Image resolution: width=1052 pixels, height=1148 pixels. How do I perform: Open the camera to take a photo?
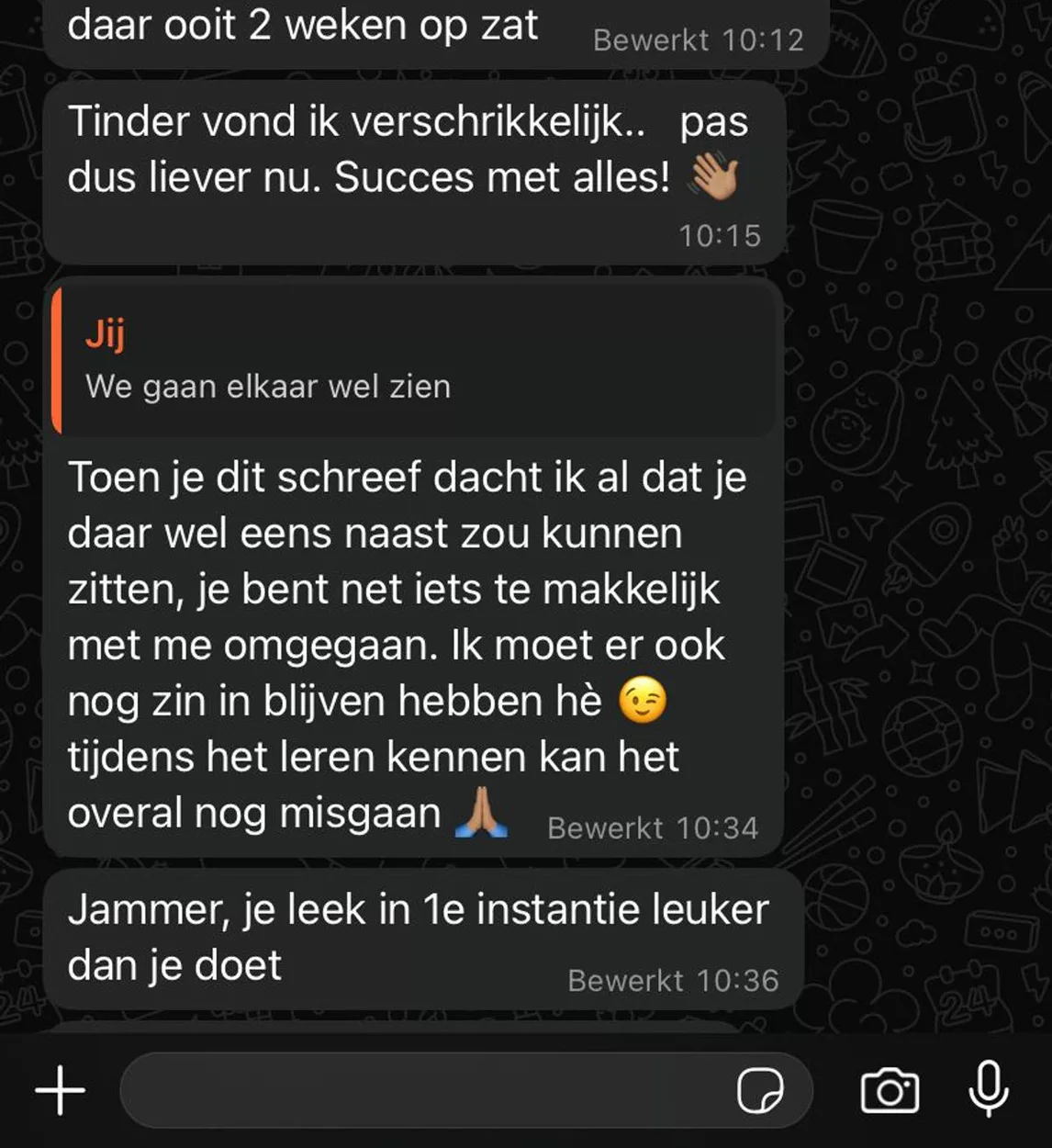coord(889,1090)
